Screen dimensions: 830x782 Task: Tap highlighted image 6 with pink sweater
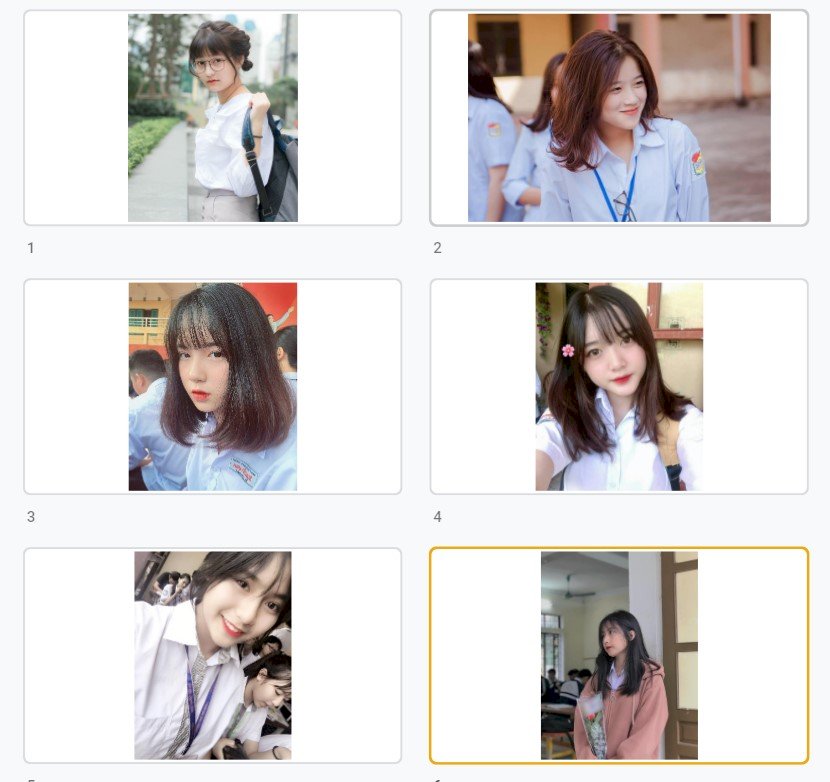(619, 655)
